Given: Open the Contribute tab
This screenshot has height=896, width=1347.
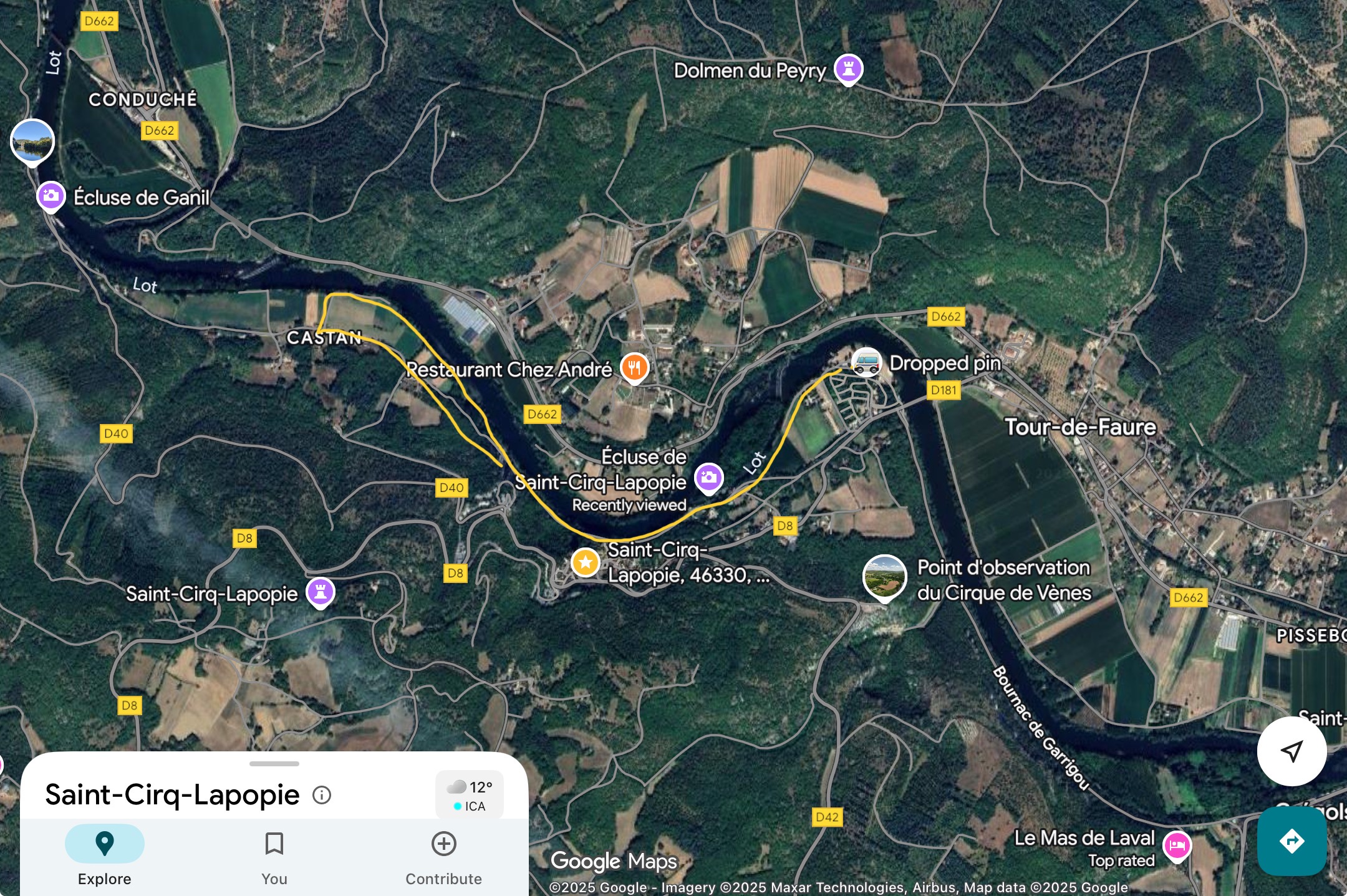Looking at the screenshot, I should 443,855.
